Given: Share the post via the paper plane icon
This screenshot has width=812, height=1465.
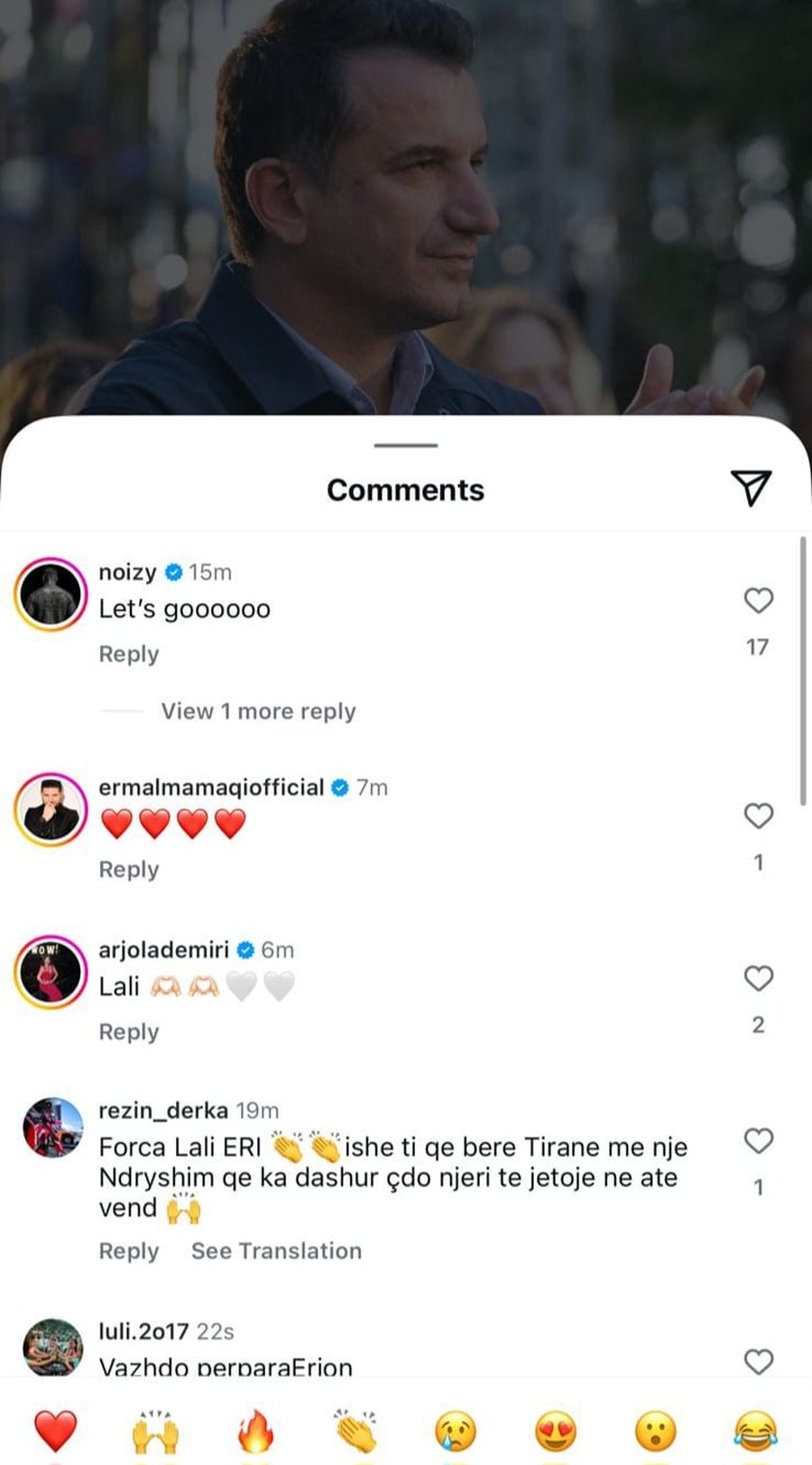Looking at the screenshot, I should pos(750,487).
